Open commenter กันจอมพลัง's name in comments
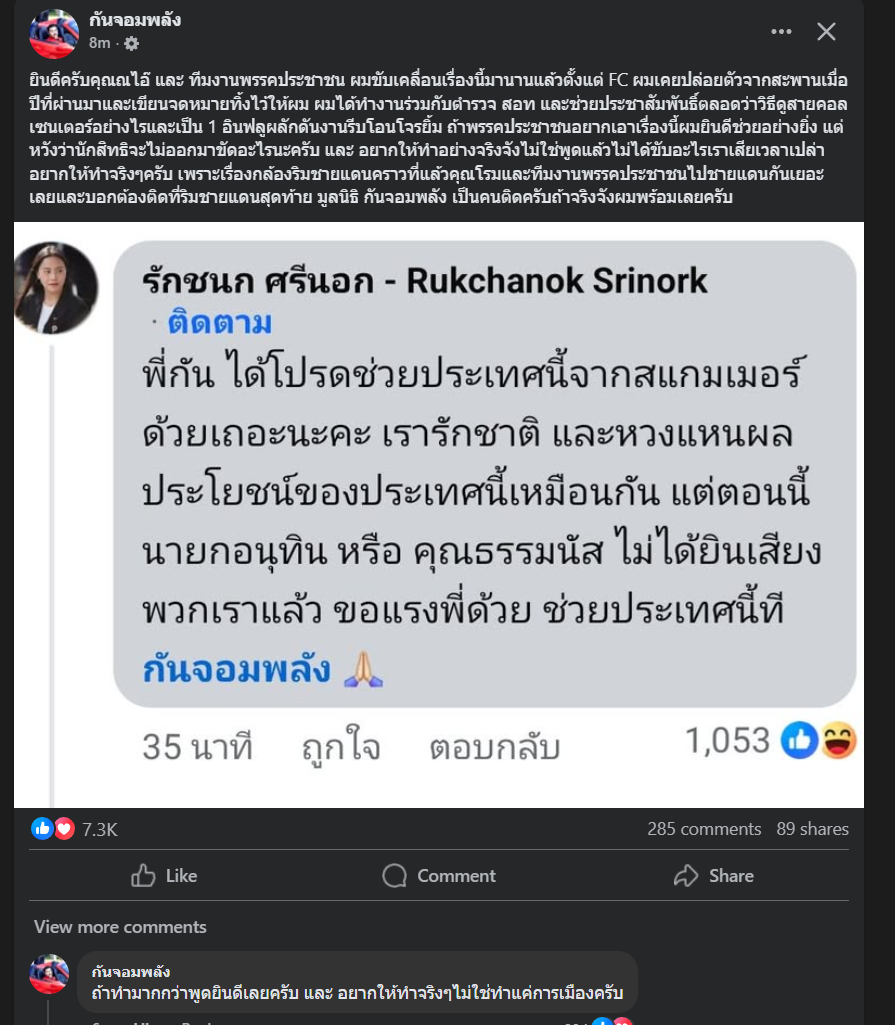 pyautogui.click(x=131, y=972)
